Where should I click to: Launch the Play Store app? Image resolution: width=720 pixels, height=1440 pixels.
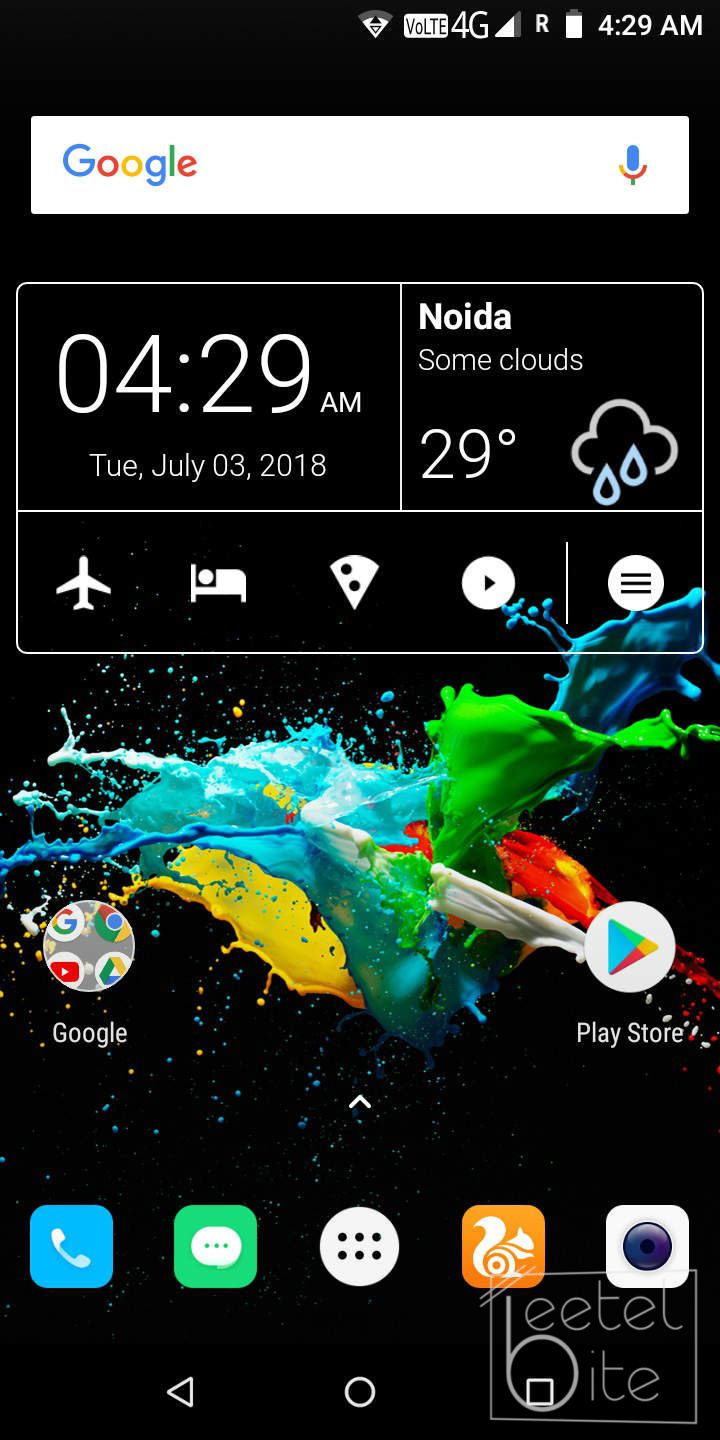tap(629, 947)
